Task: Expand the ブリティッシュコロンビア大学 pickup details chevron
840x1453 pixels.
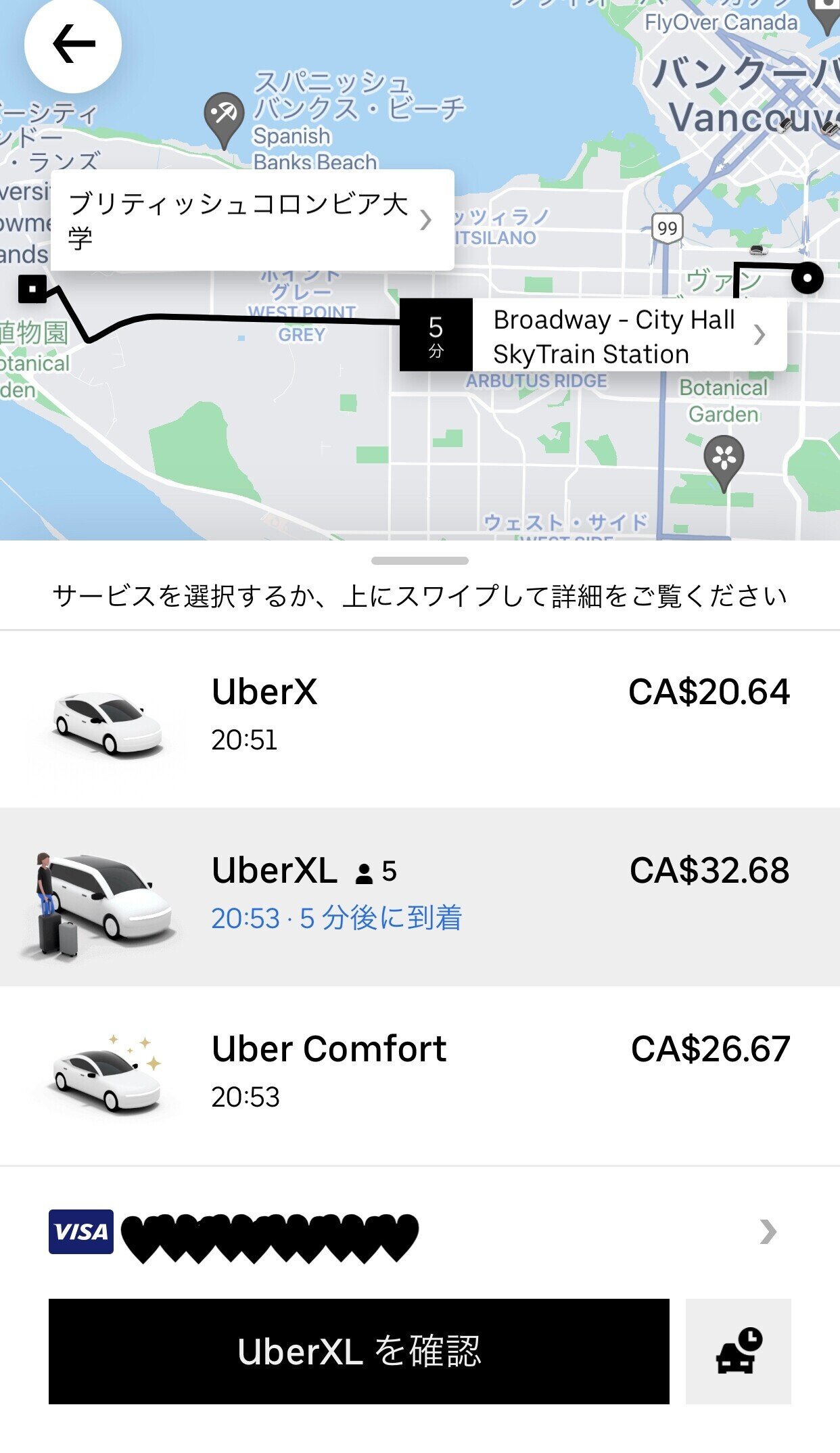Action: [x=425, y=219]
